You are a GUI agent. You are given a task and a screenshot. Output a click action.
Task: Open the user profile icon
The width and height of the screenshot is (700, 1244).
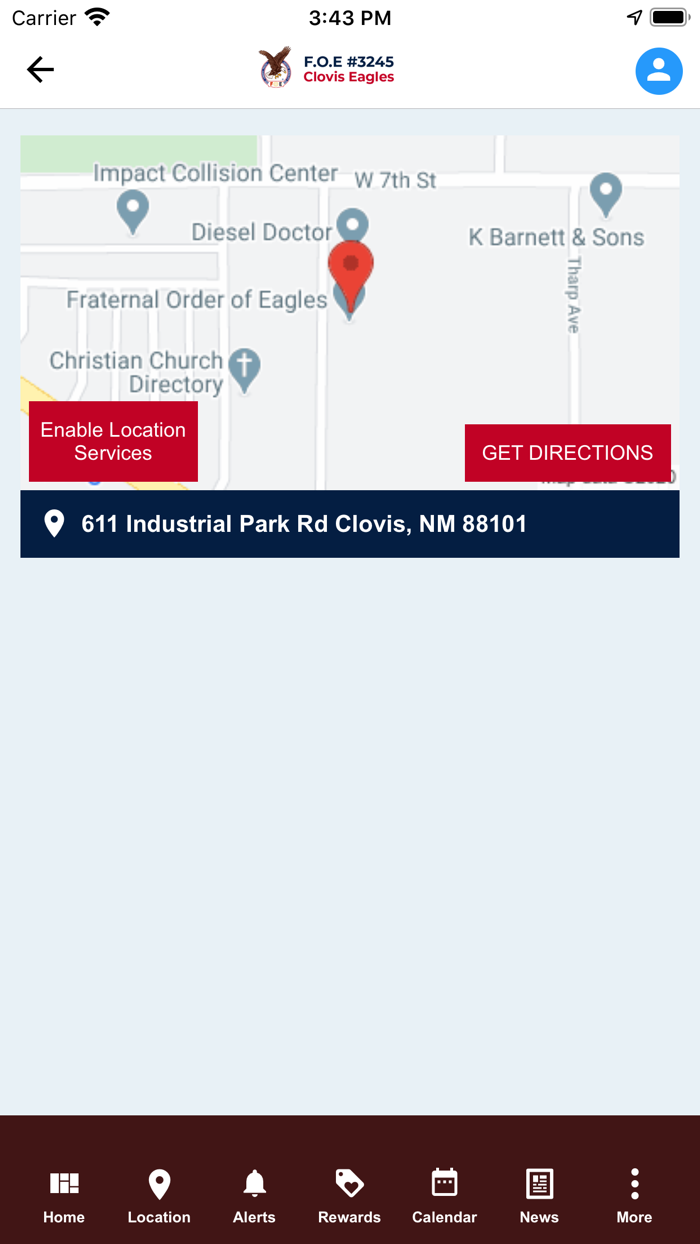(659, 71)
